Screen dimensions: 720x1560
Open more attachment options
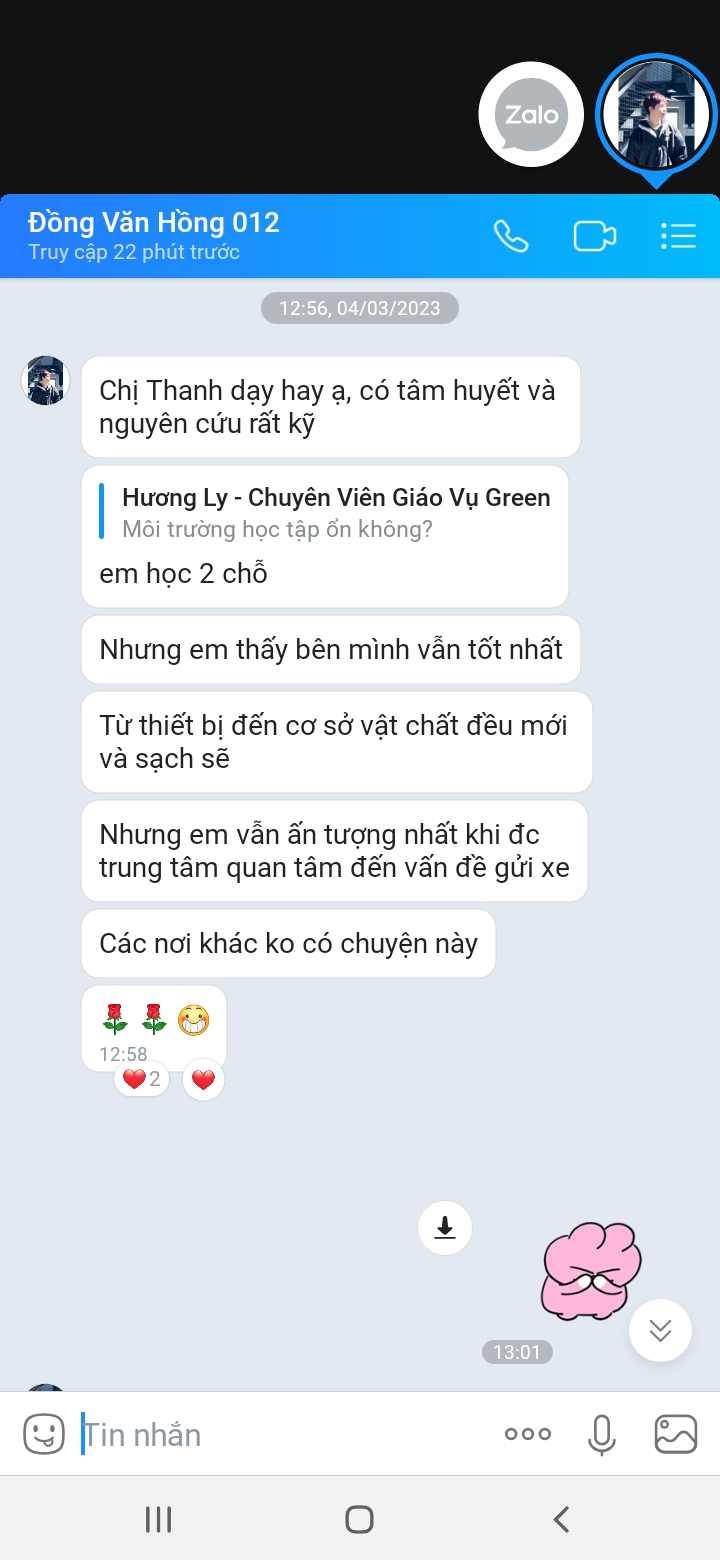click(x=527, y=1434)
